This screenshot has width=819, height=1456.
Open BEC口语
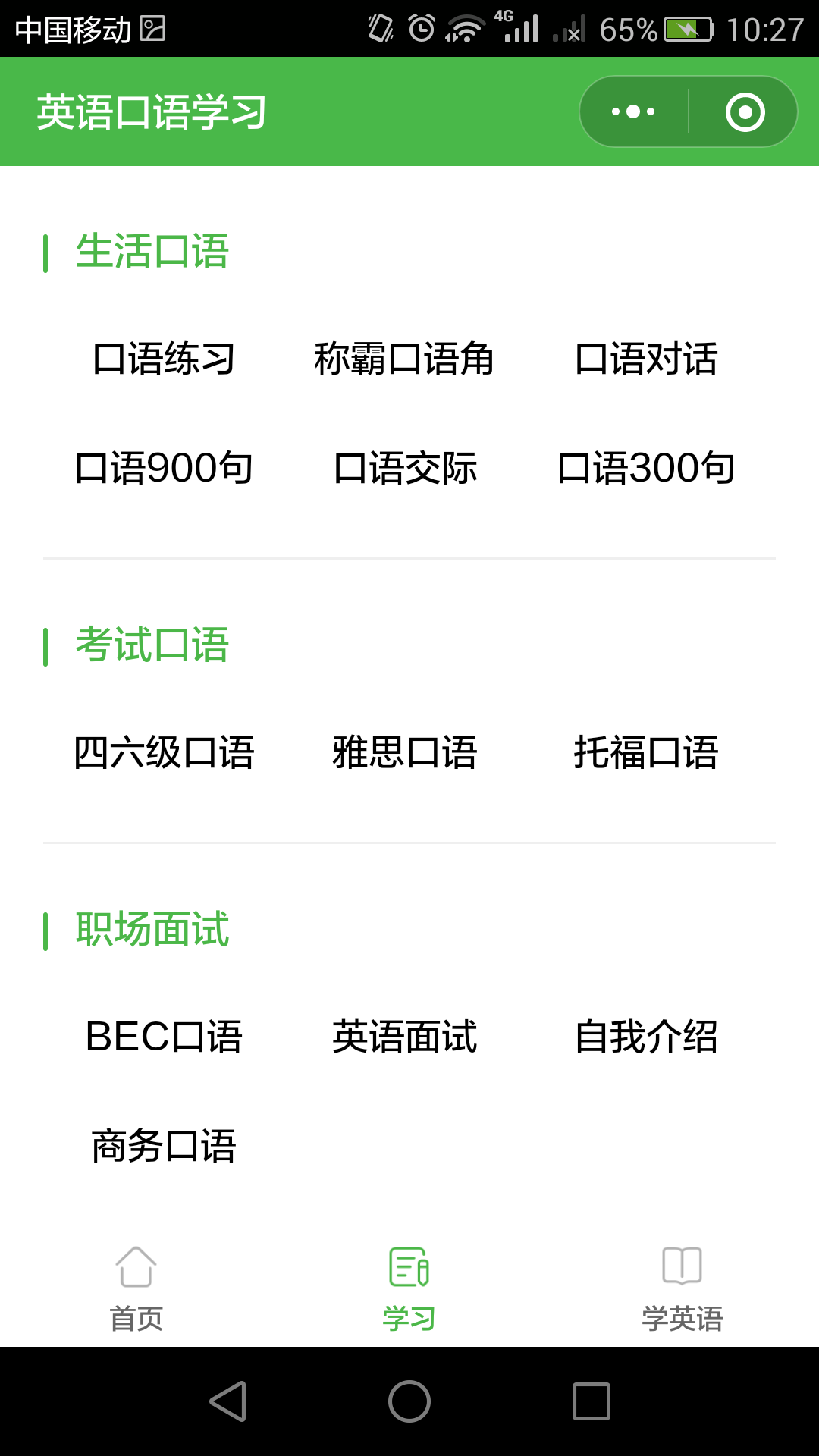click(x=164, y=1037)
